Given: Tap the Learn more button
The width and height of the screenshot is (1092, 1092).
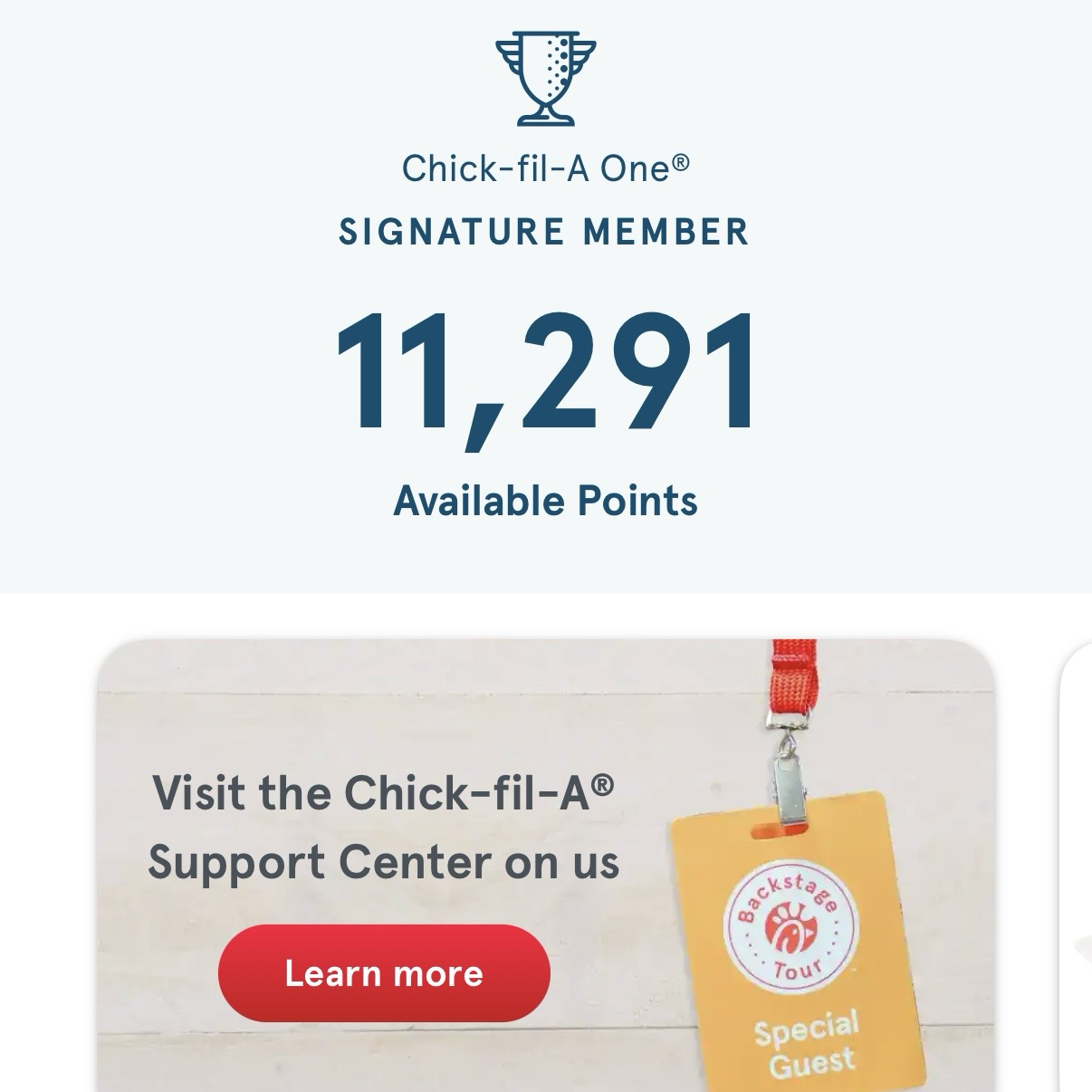Looking at the screenshot, I should pyautogui.click(x=384, y=973).
